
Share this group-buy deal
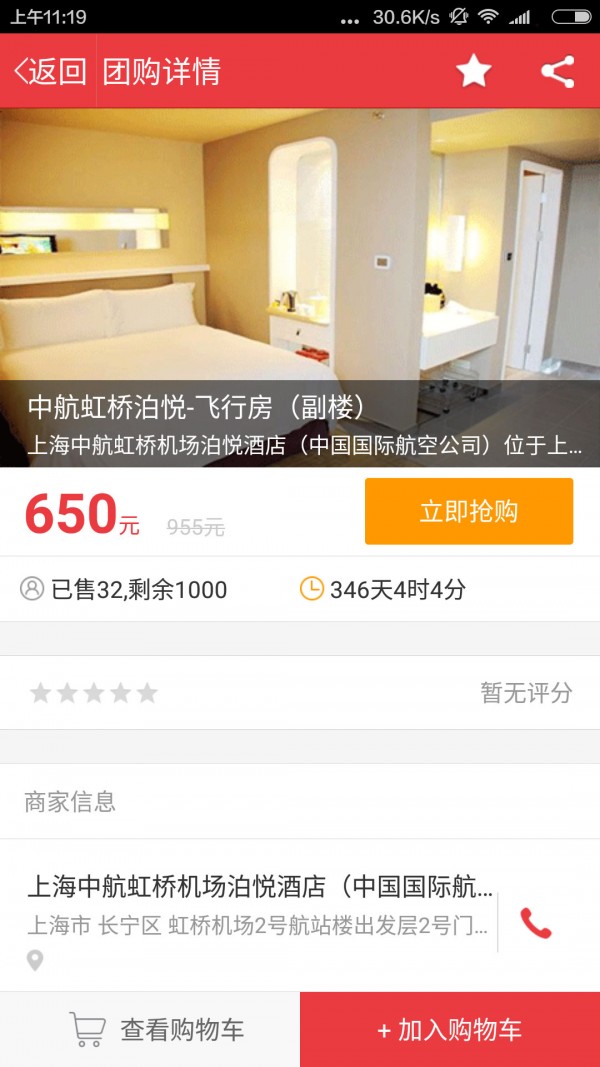(x=557, y=72)
